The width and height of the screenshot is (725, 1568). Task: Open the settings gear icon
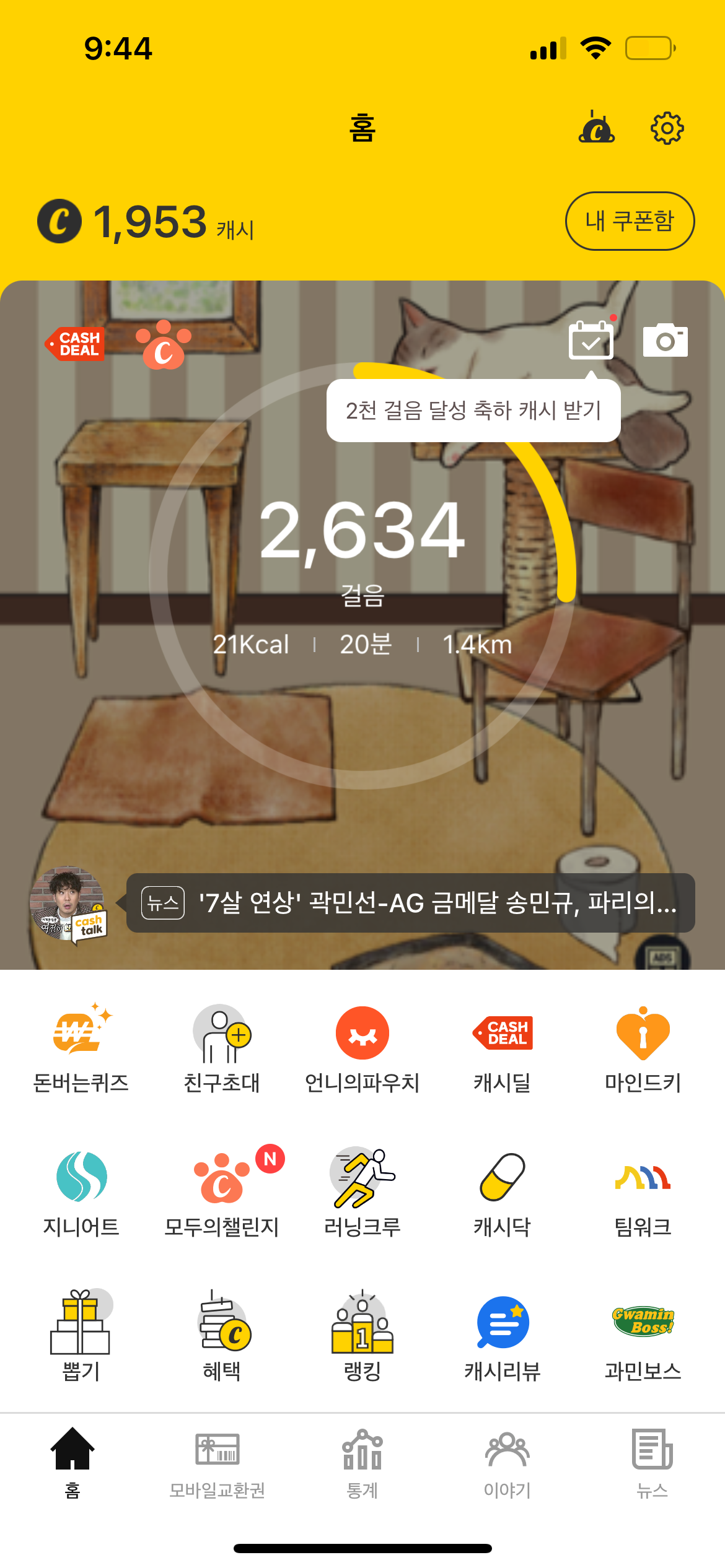(667, 129)
